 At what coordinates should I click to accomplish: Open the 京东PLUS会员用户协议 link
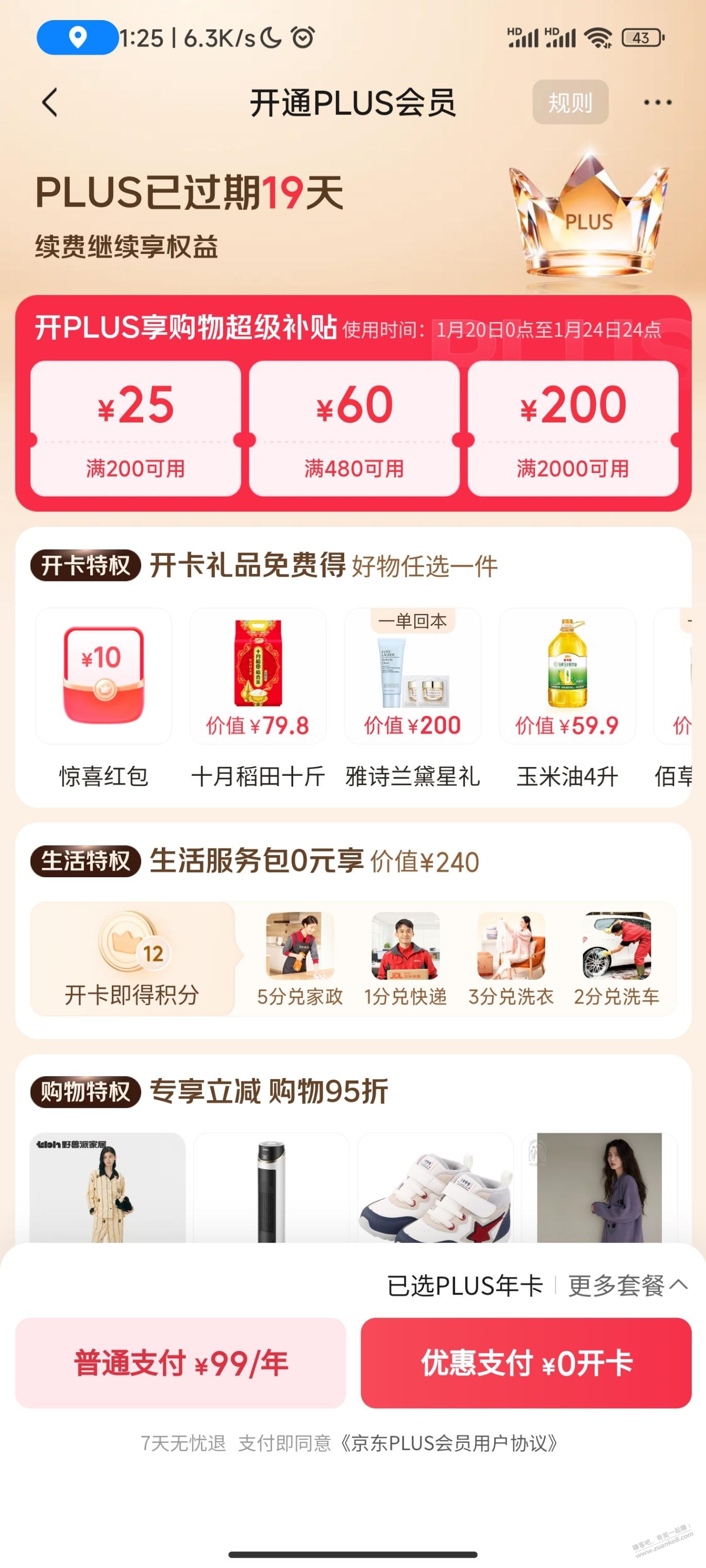[x=448, y=1443]
